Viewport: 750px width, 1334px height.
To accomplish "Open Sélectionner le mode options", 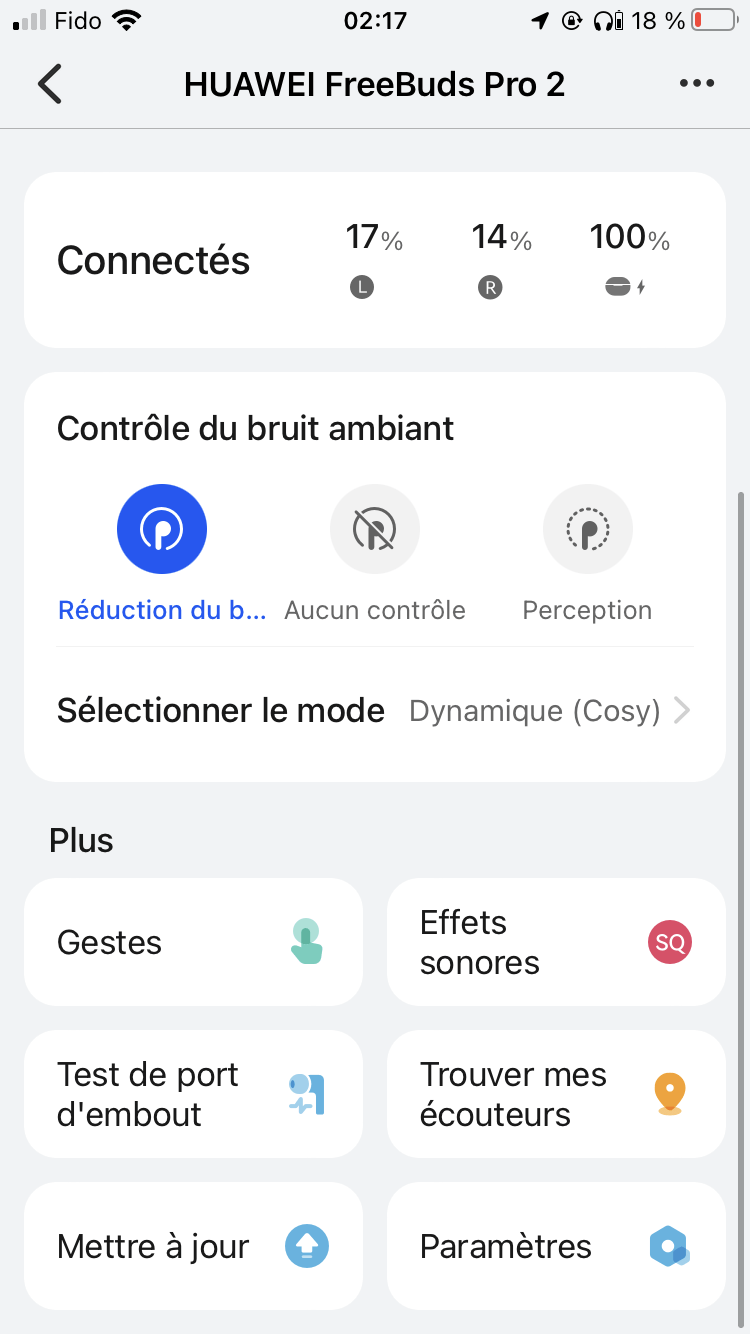I will point(375,711).
